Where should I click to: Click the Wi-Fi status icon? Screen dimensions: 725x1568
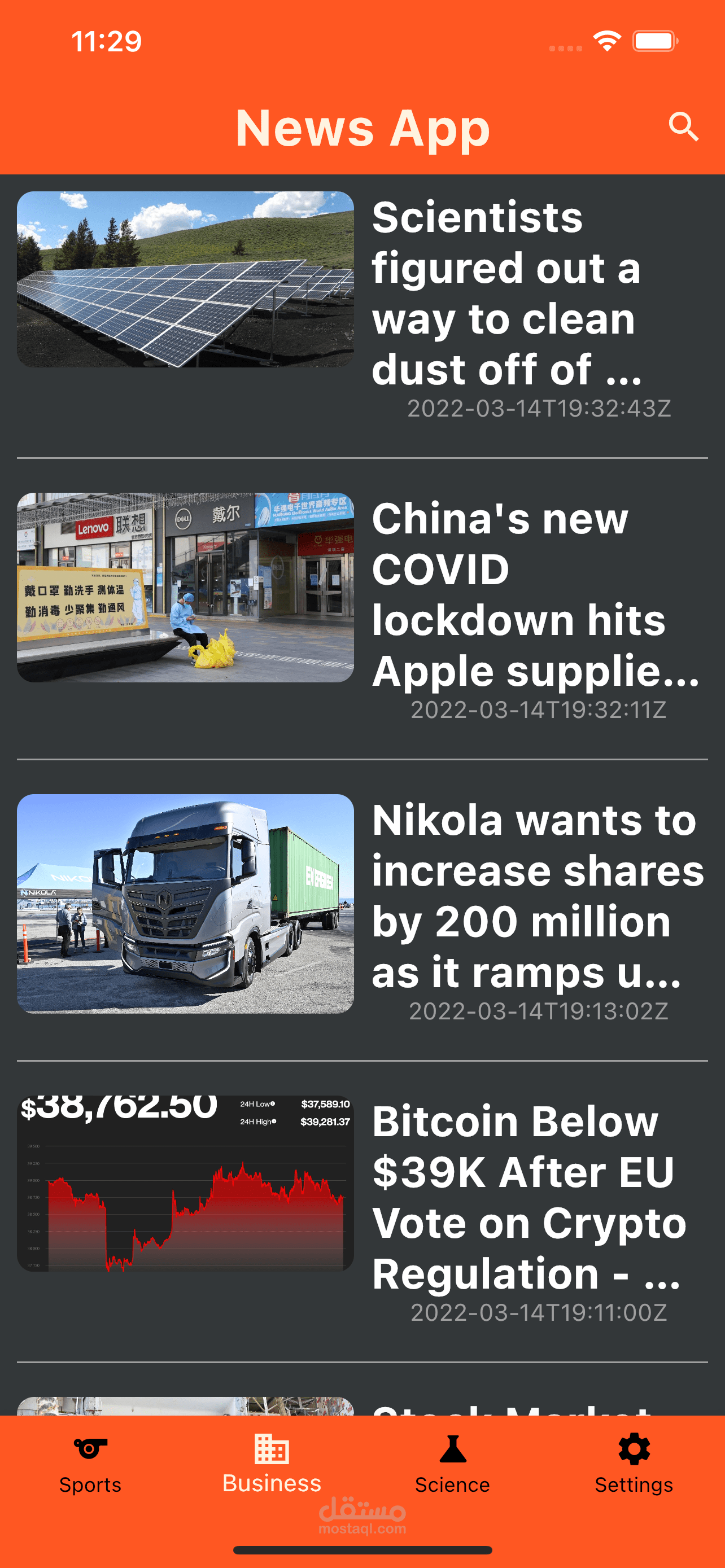coord(606,40)
